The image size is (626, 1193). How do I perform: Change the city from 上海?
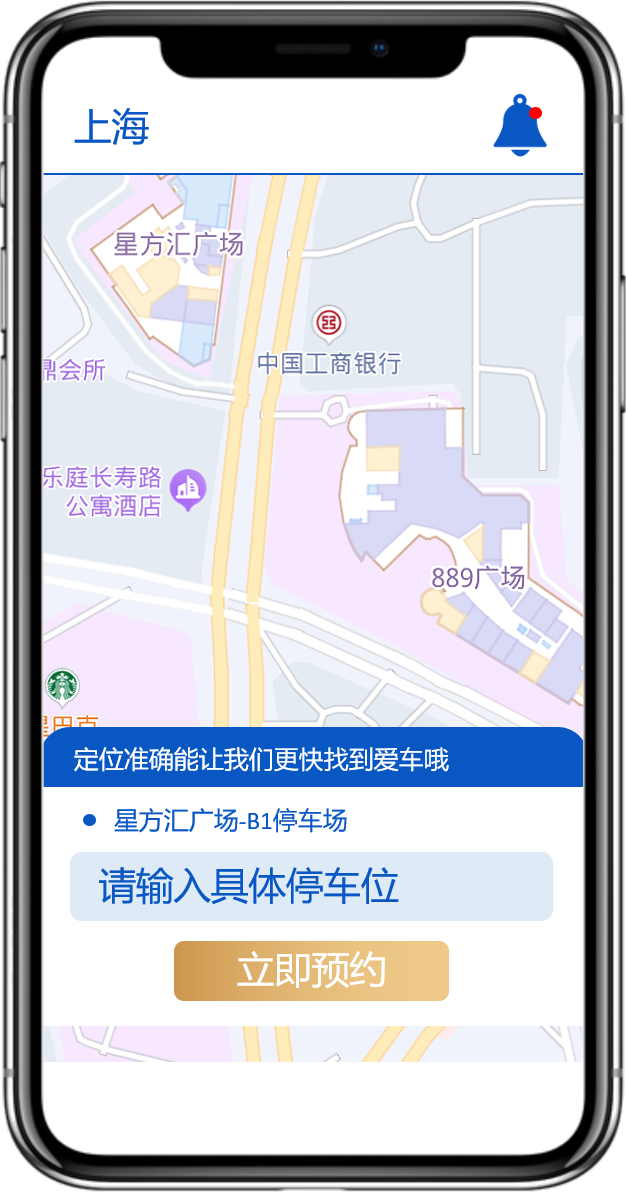[111, 128]
